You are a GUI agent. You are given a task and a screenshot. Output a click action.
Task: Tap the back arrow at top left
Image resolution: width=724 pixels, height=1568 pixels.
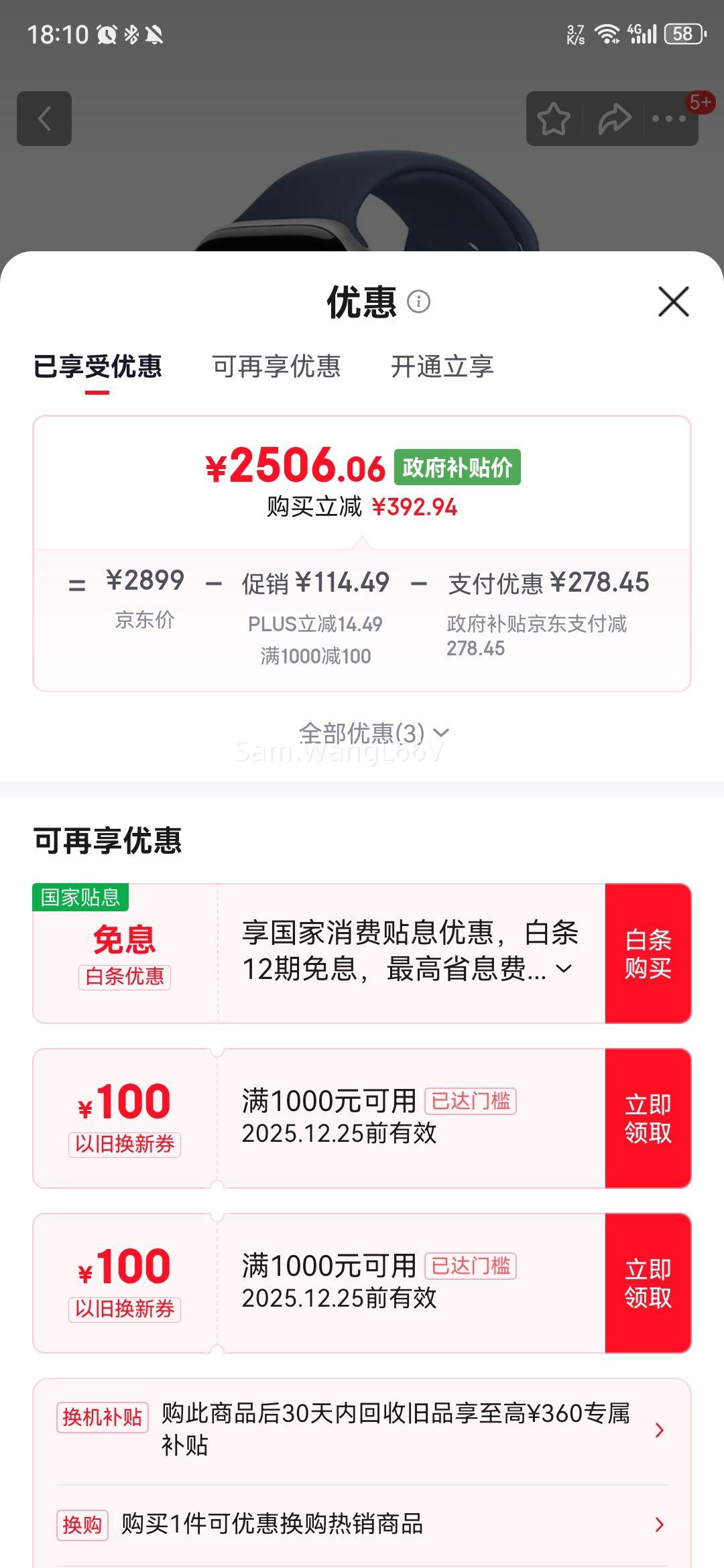coord(45,119)
